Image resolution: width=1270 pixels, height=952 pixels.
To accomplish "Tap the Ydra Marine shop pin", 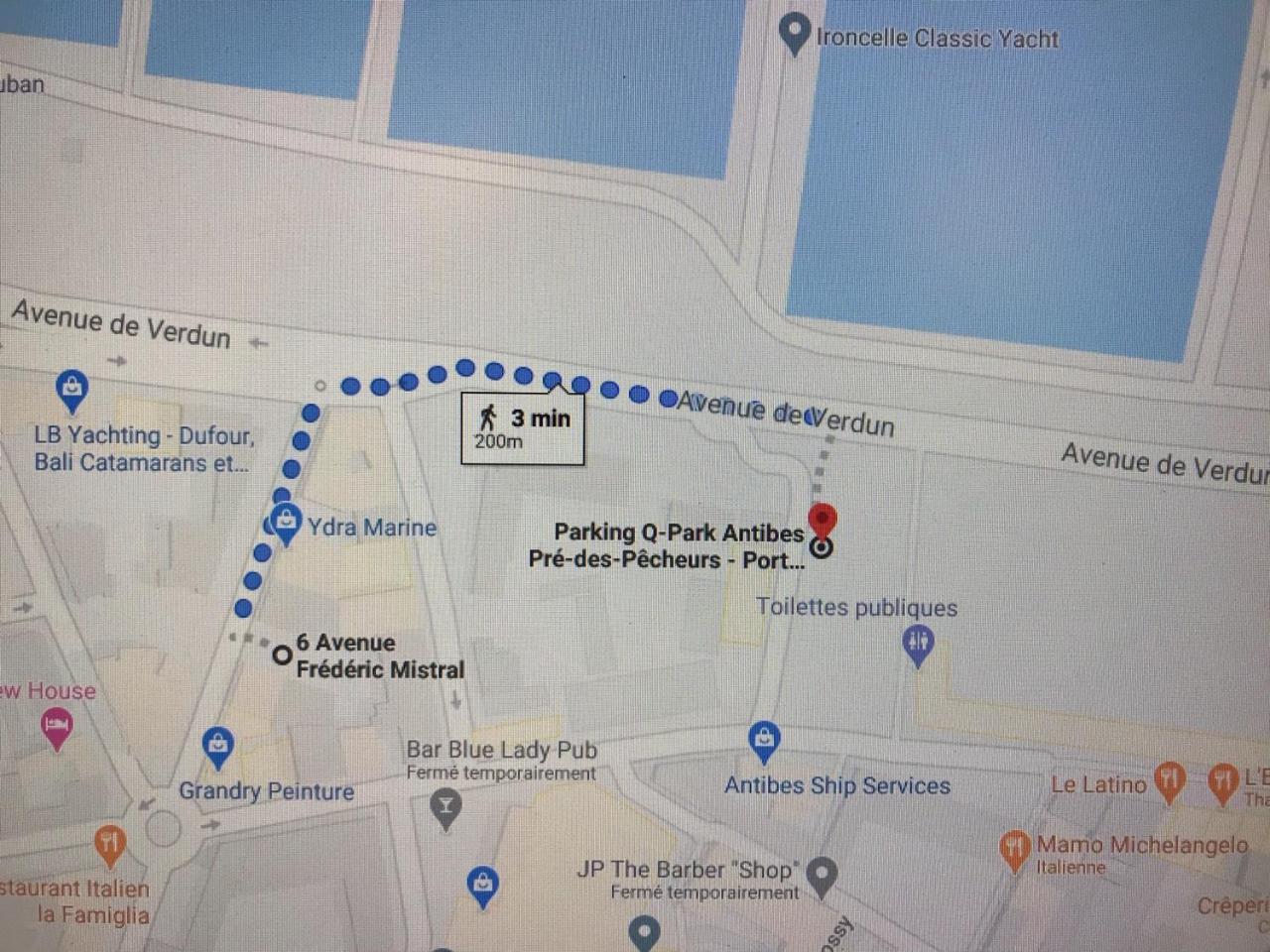I will (286, 523).
